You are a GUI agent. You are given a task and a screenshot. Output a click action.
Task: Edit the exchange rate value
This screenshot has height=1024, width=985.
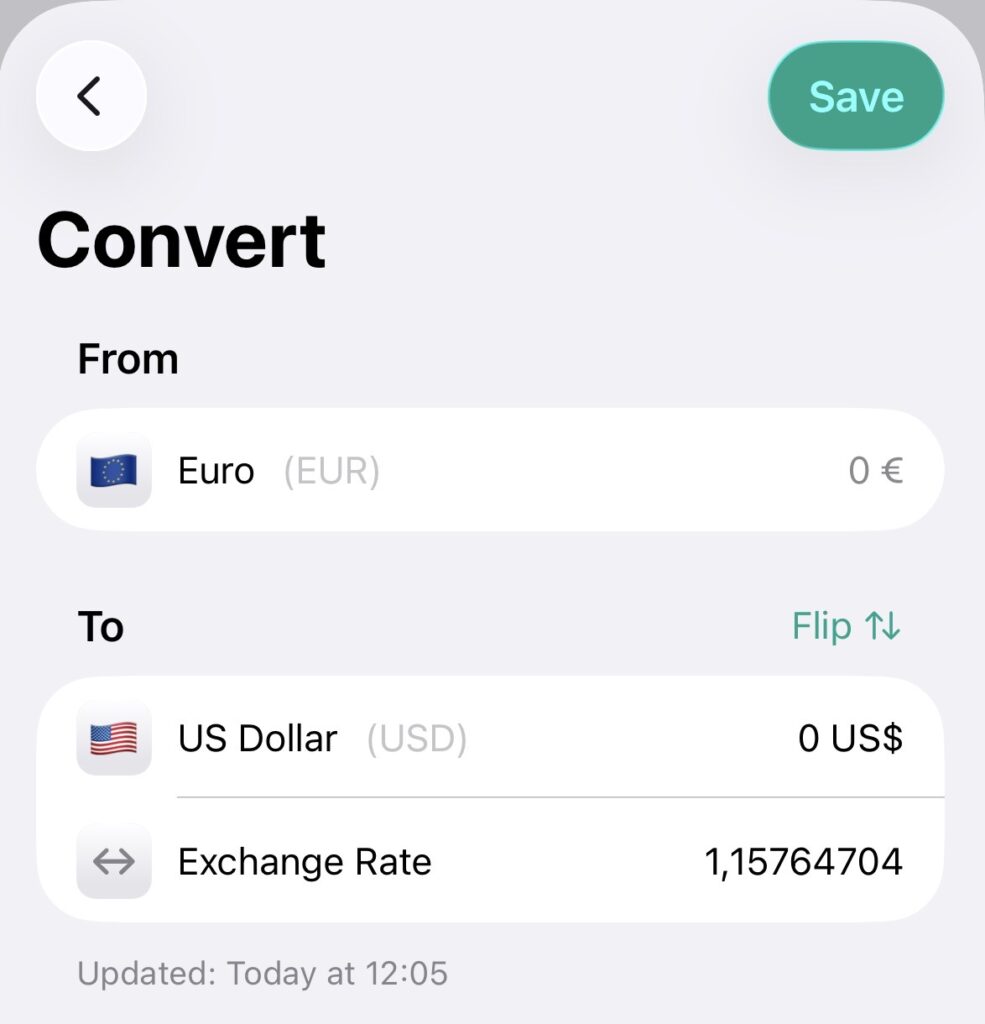click(803, 862)
